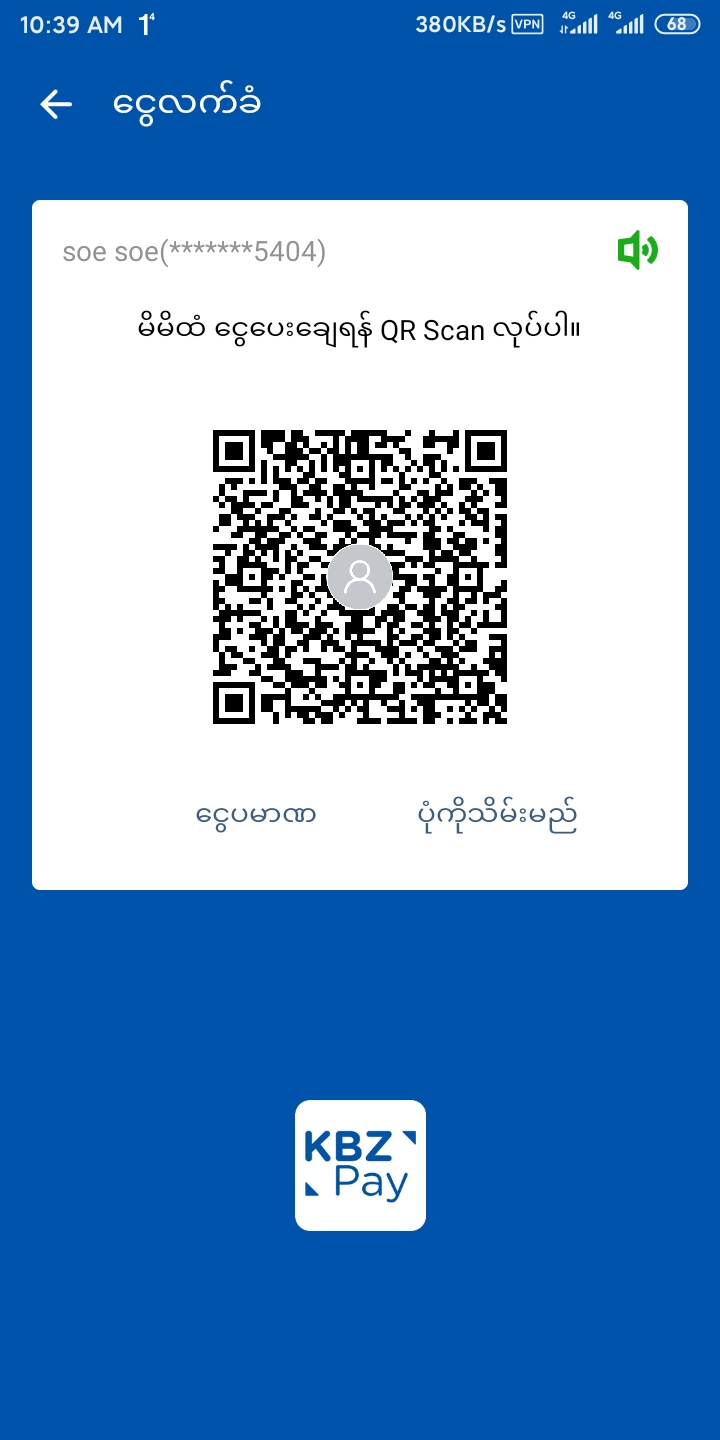This screenshot has width=720, height=1440.
Task: Go back using the top arrow
Action: click(x=56, y=104)
